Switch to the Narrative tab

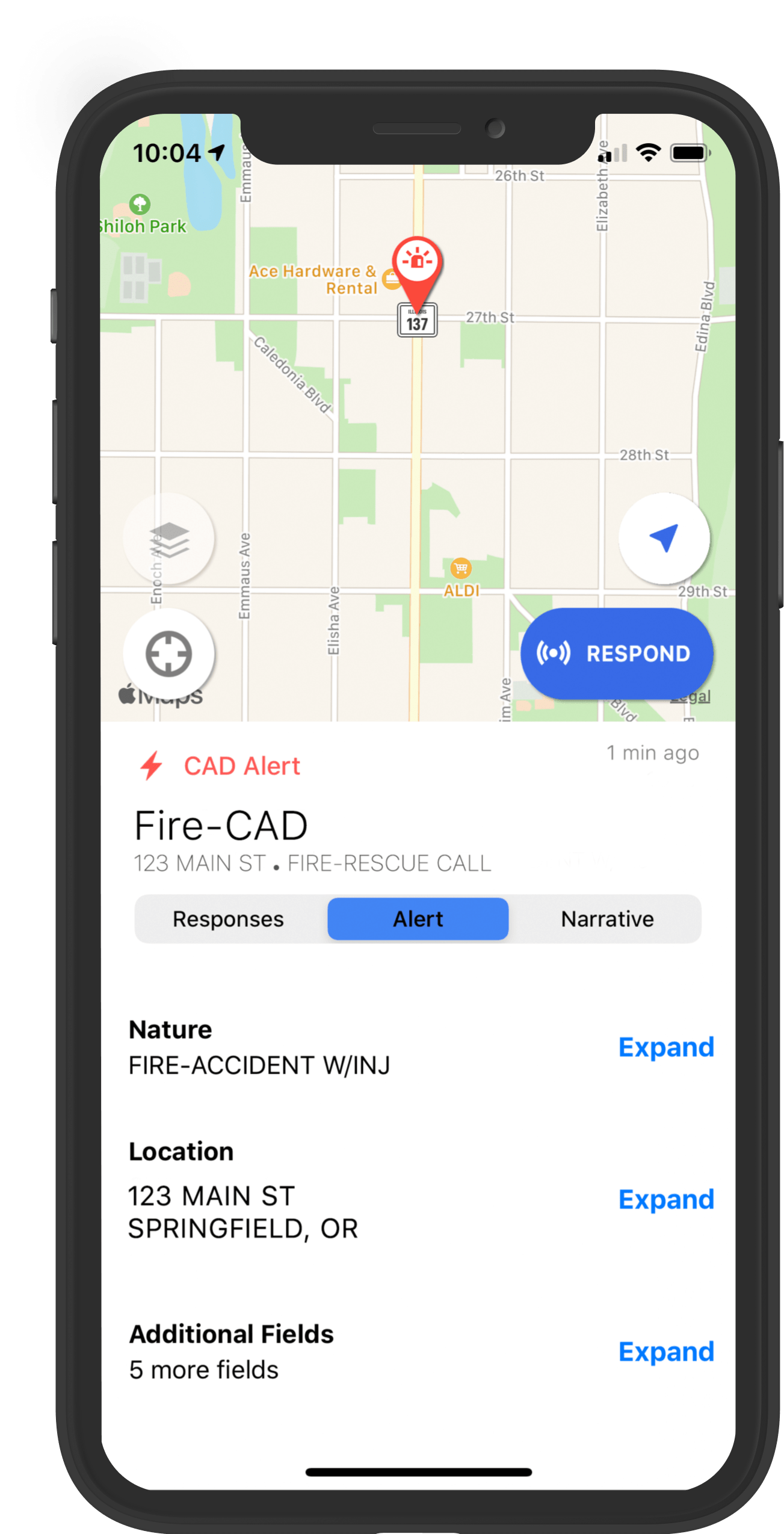[x=607, y=919]
